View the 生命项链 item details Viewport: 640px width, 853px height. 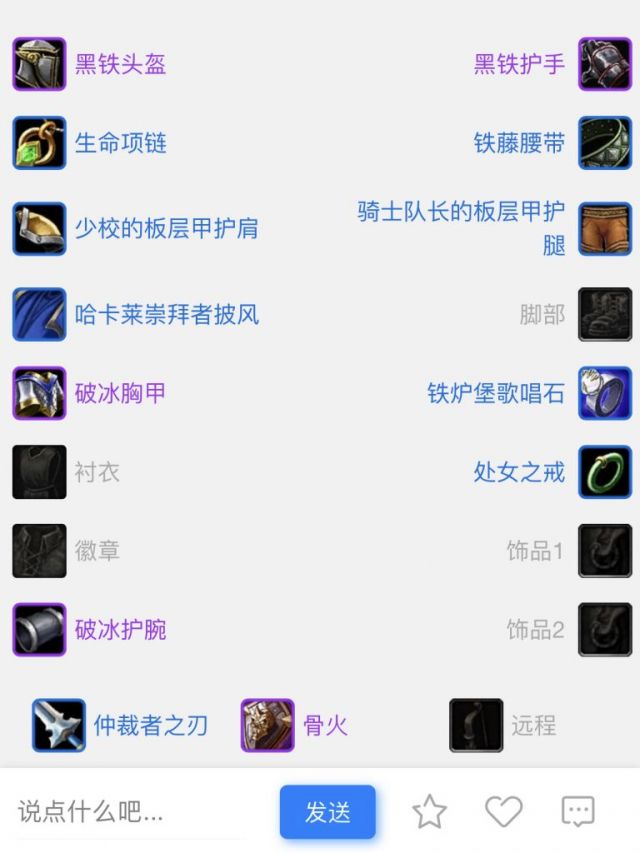point(120,143)
